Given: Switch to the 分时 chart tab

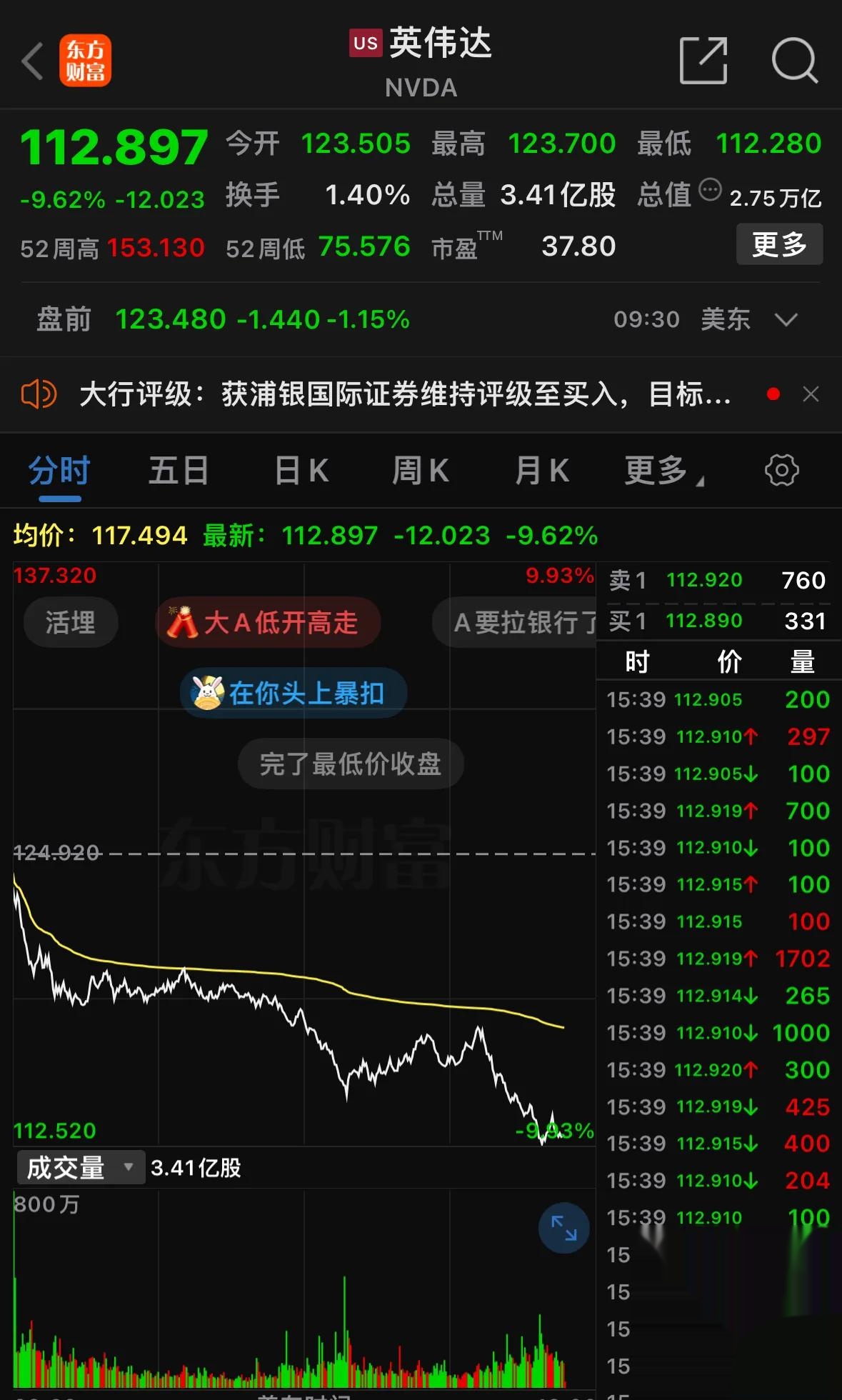Looking at the screenshot, I should (x=59, y=471).
